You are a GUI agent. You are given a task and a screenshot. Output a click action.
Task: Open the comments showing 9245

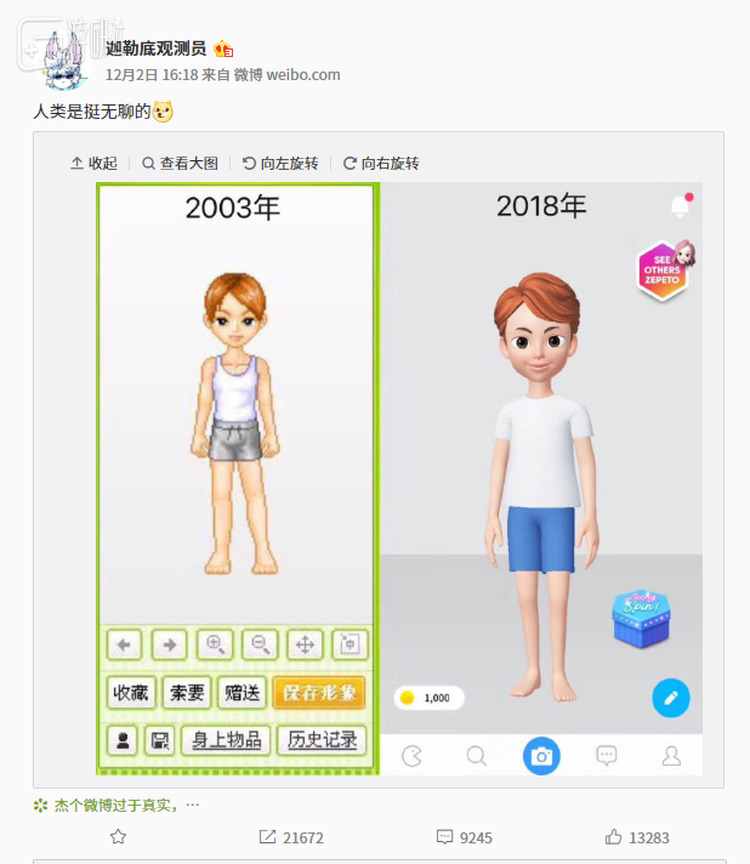pyautogui.click(x=464, y=837)
